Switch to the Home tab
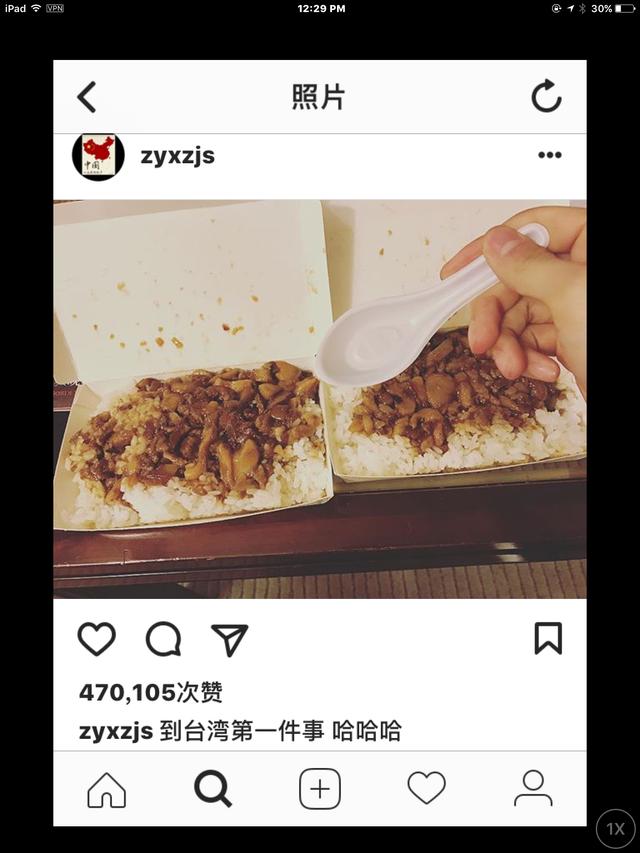This screenshot has height=853, width=640. (x=107, y=789)
